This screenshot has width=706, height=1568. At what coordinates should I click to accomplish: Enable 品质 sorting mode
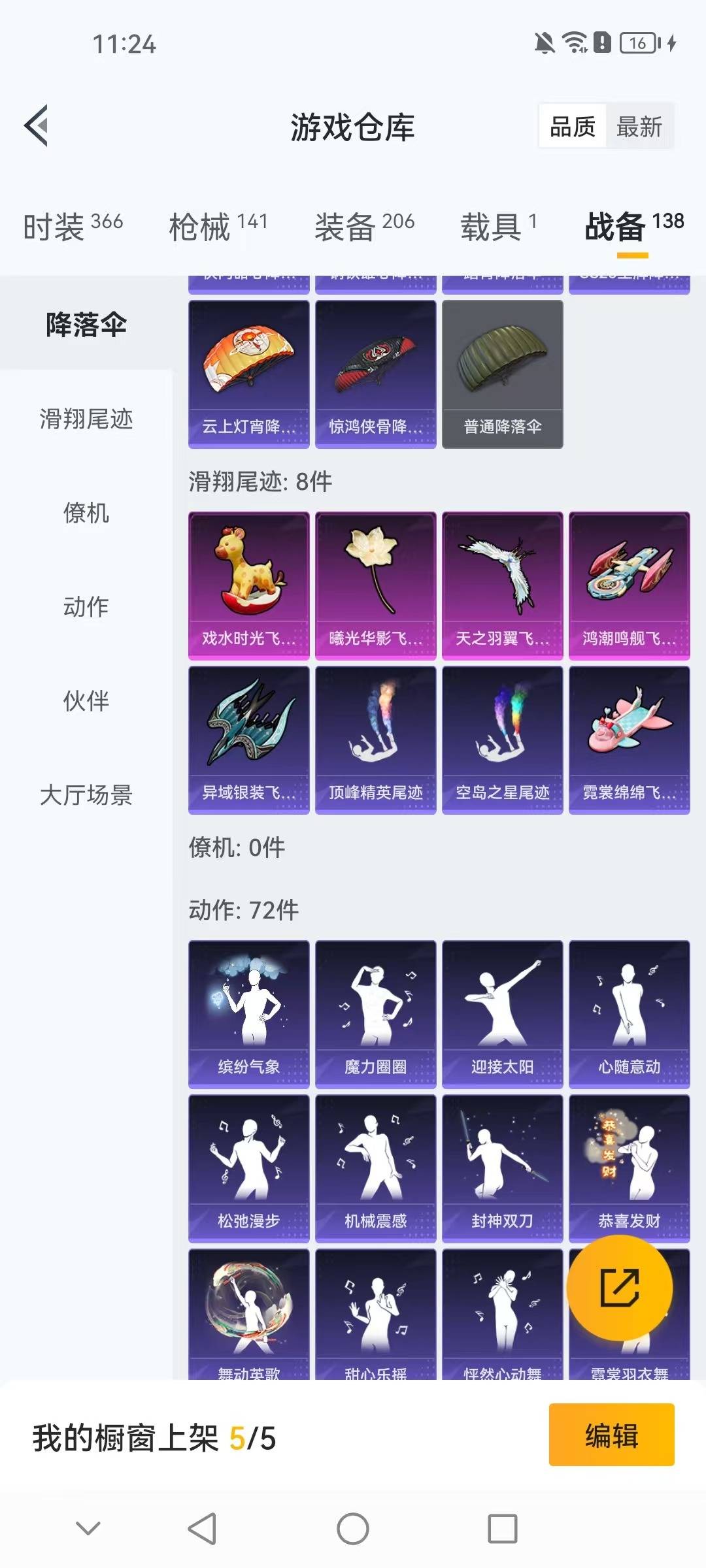[x=572, y=127]
